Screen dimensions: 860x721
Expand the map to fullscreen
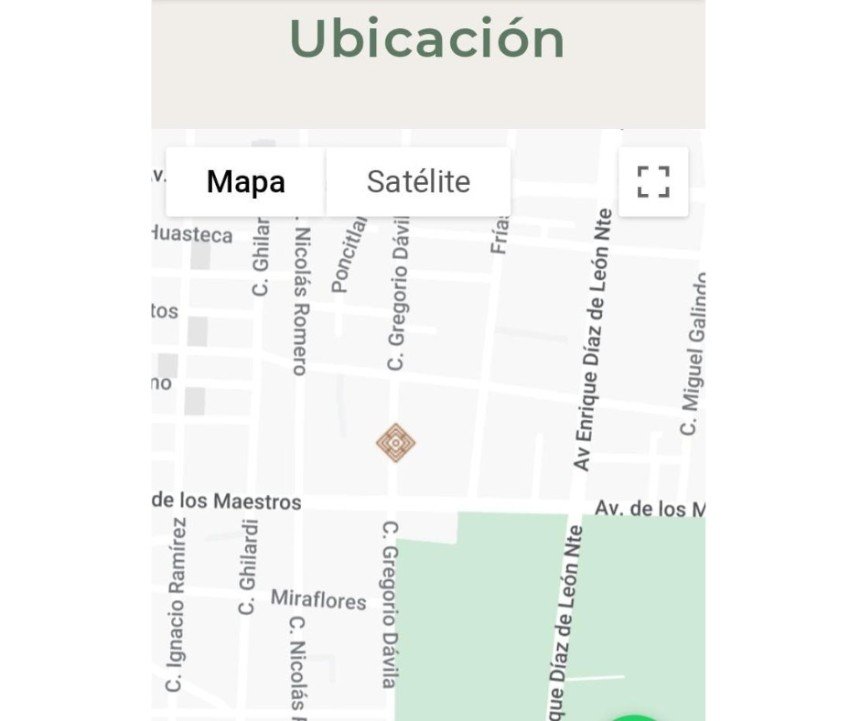pyautogui.click(x=653, y=182)
